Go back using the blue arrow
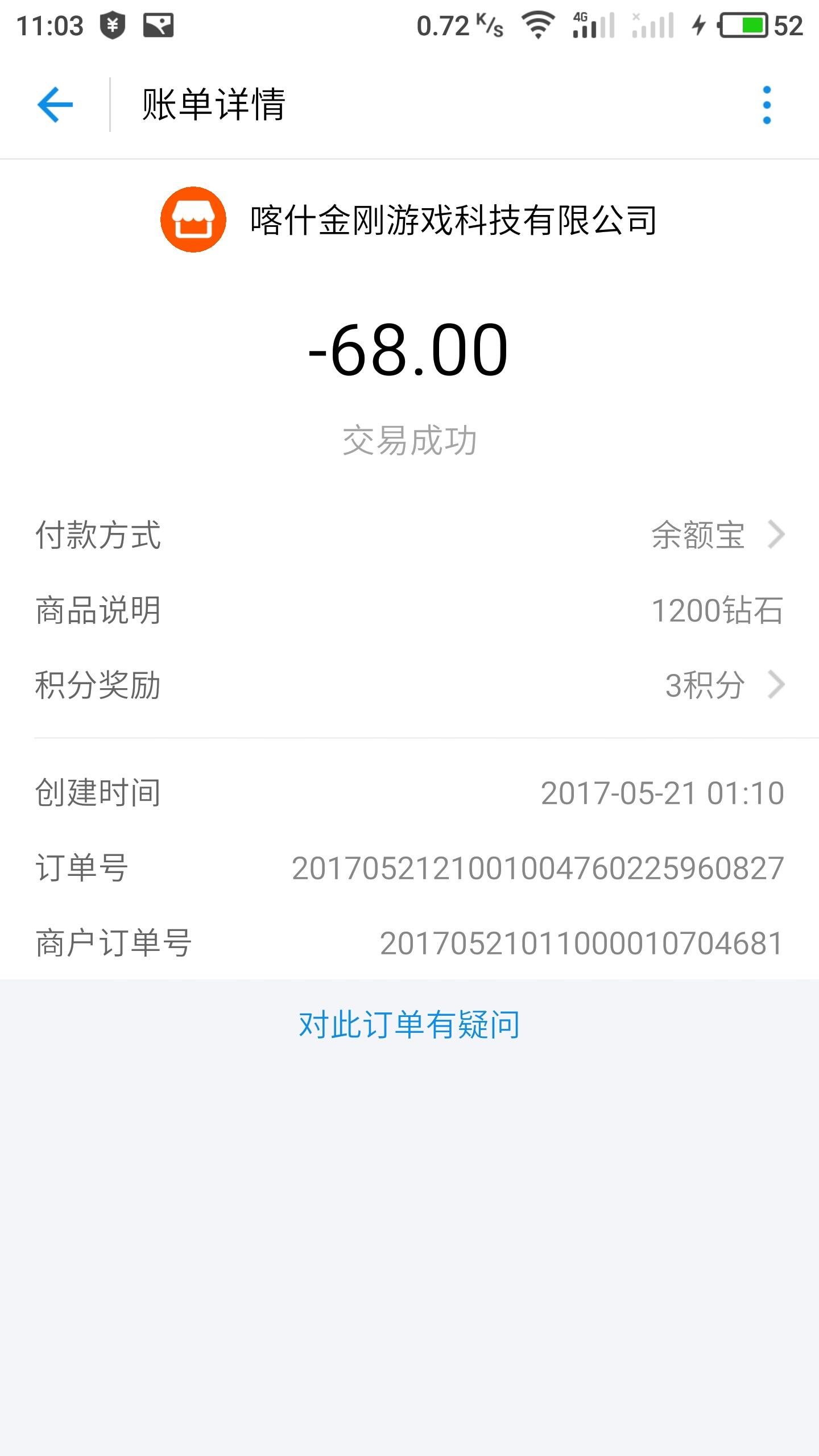 pos(55,105)
